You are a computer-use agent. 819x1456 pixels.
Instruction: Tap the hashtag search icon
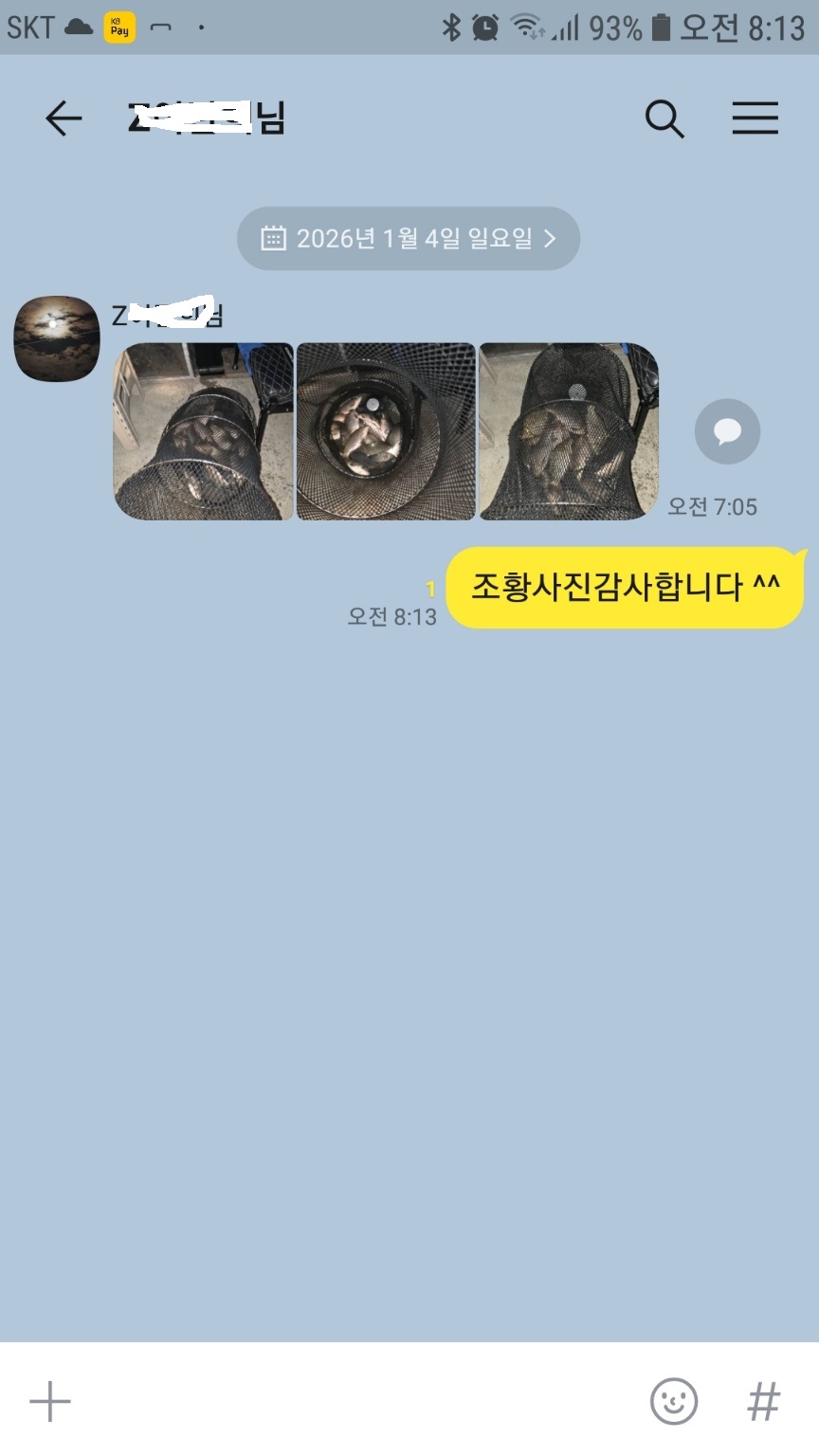[763, 1400]
